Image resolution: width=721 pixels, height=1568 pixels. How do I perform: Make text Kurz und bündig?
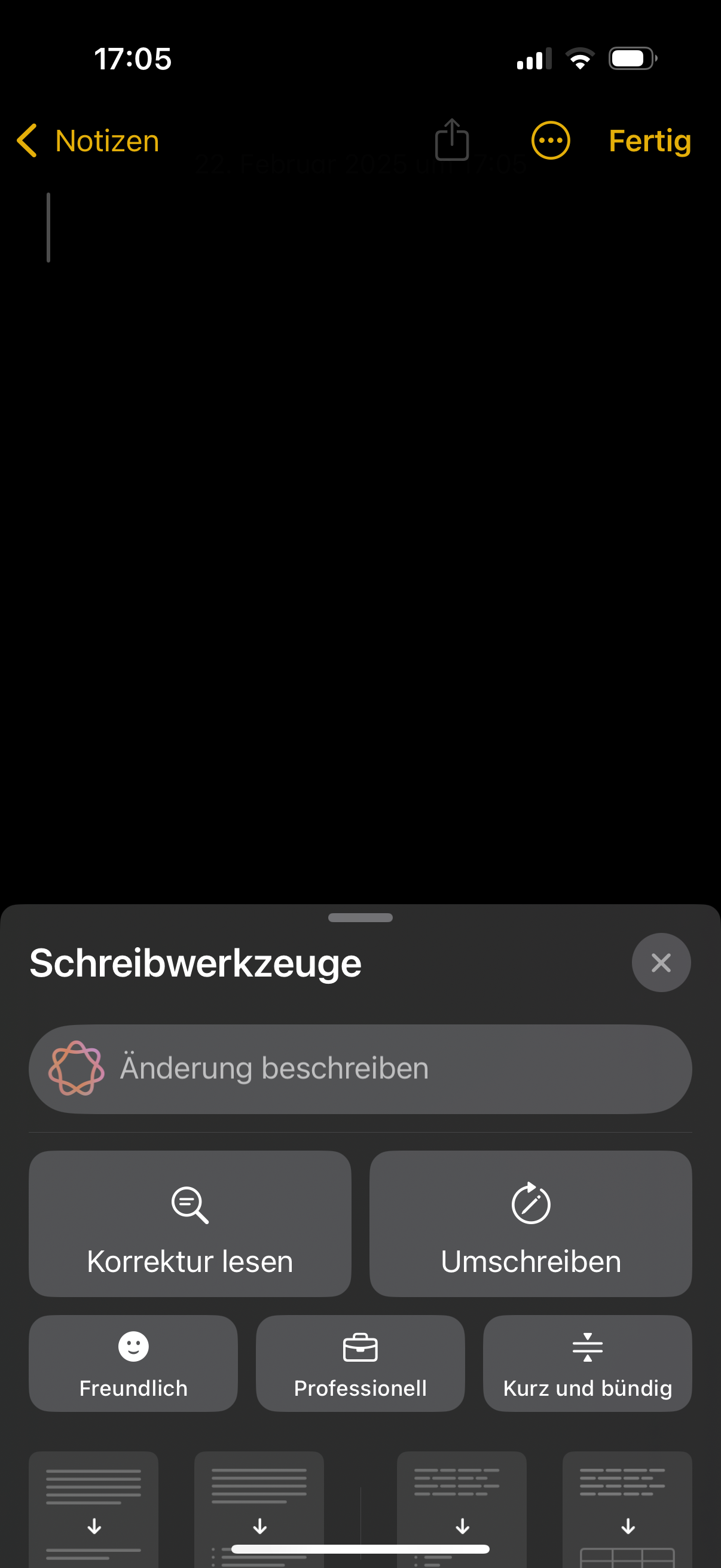tap(587, 1363)
